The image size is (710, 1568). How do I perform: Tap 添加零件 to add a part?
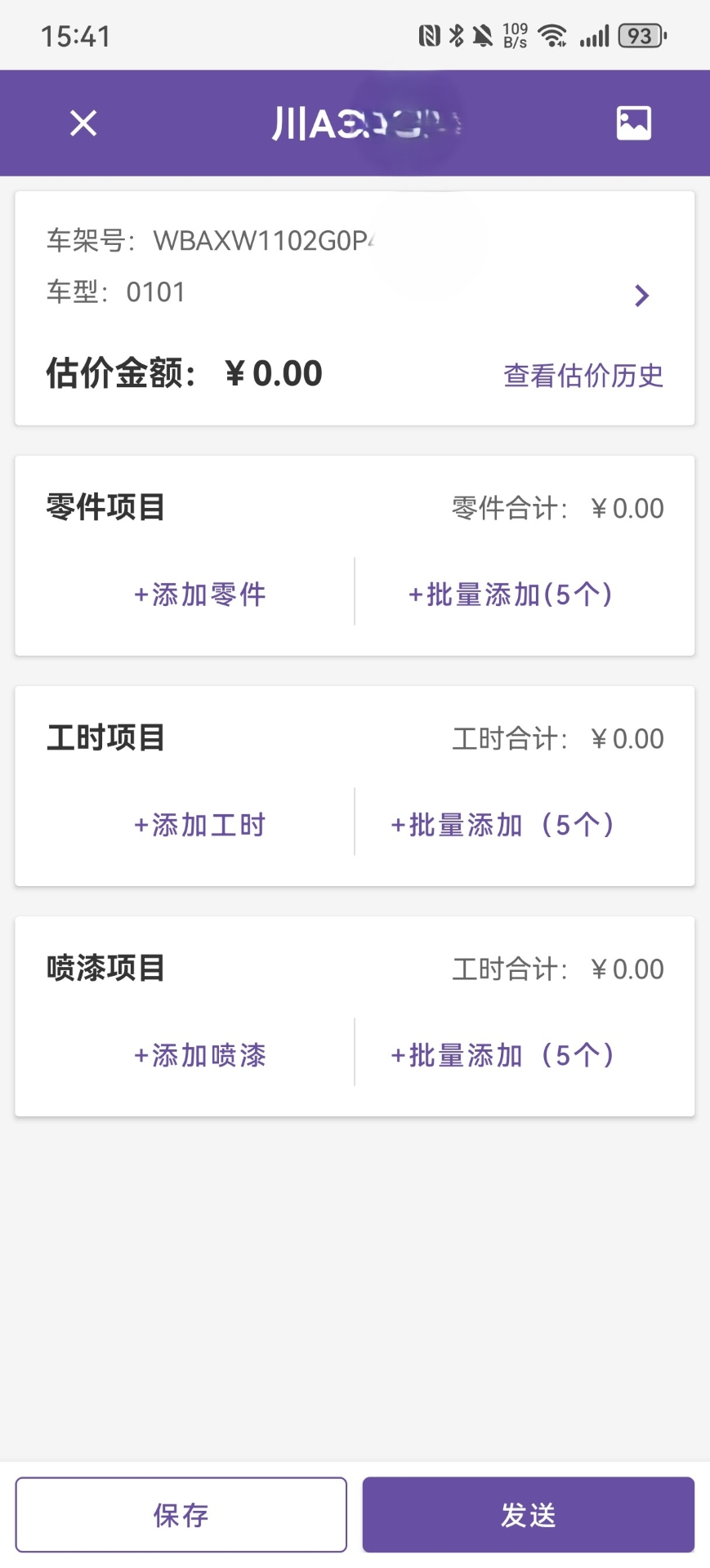coord(199,594)
